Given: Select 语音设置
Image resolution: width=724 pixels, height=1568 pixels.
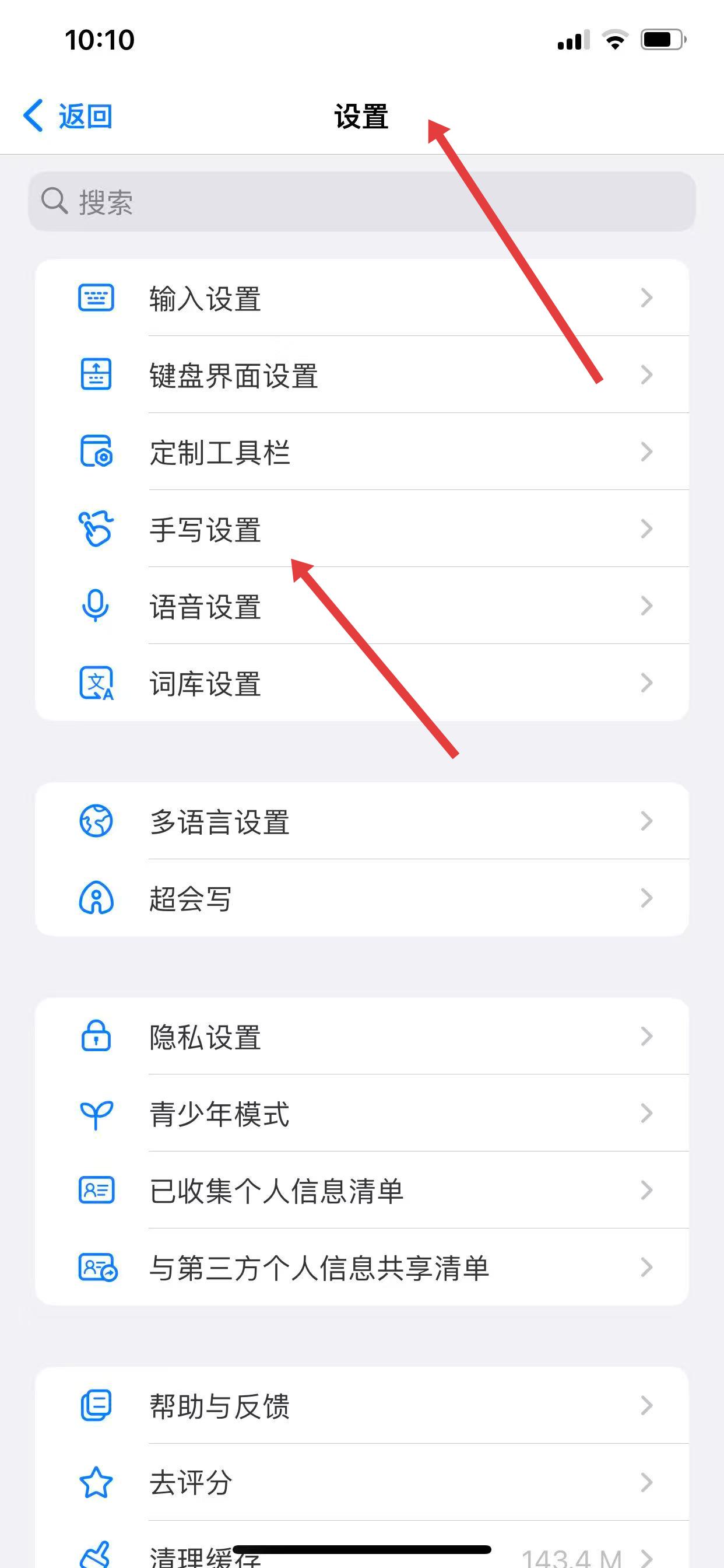Looking at the screenshot, I should click(x=361, y=606).
